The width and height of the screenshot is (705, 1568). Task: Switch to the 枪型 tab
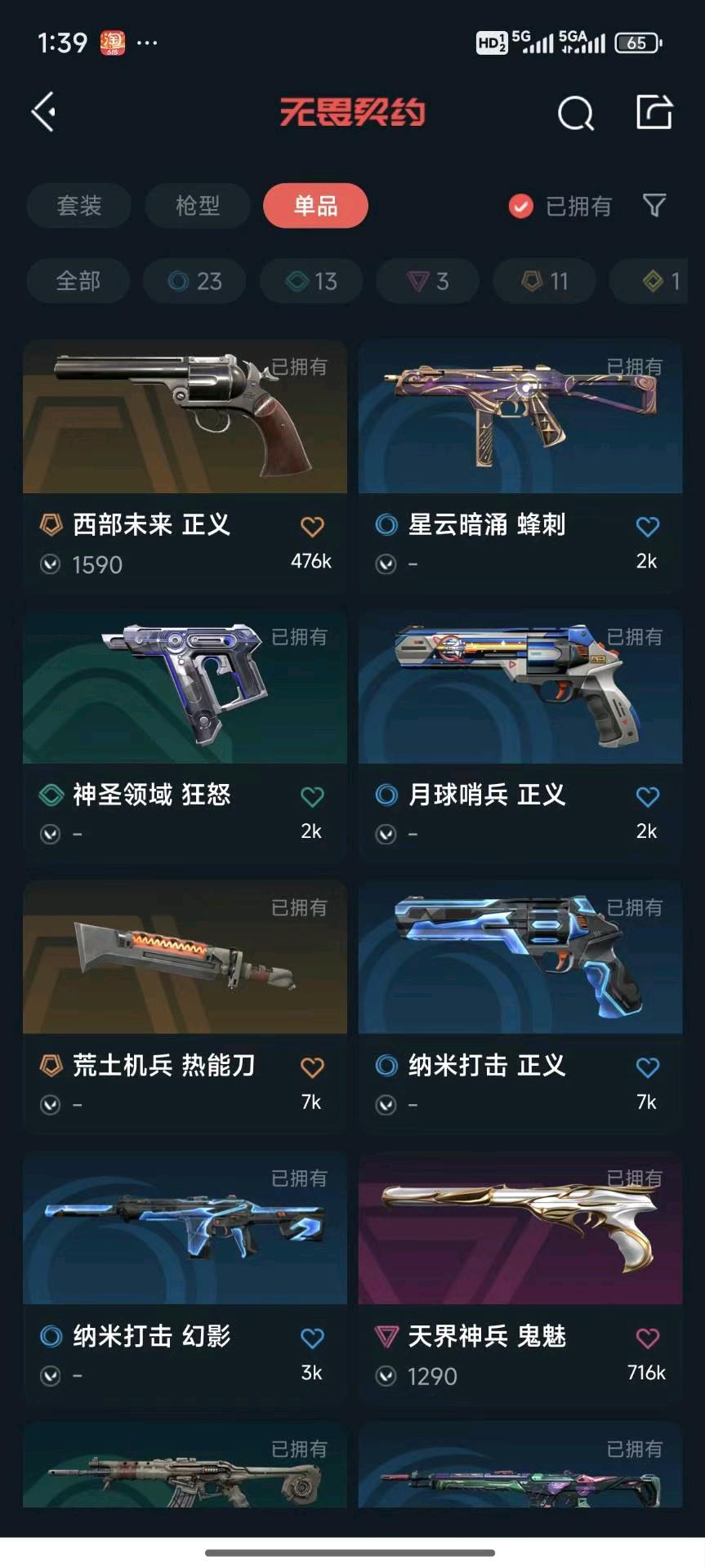pyautogui.click(x=198, y=205)
